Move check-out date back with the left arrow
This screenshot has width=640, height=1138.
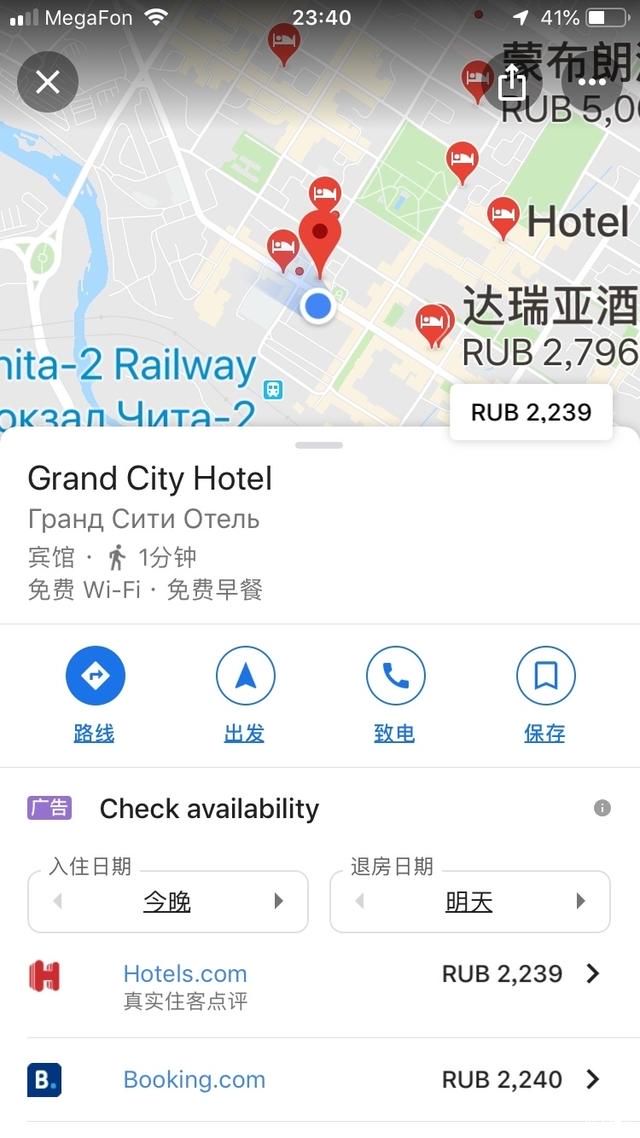(x=360, y=901)
